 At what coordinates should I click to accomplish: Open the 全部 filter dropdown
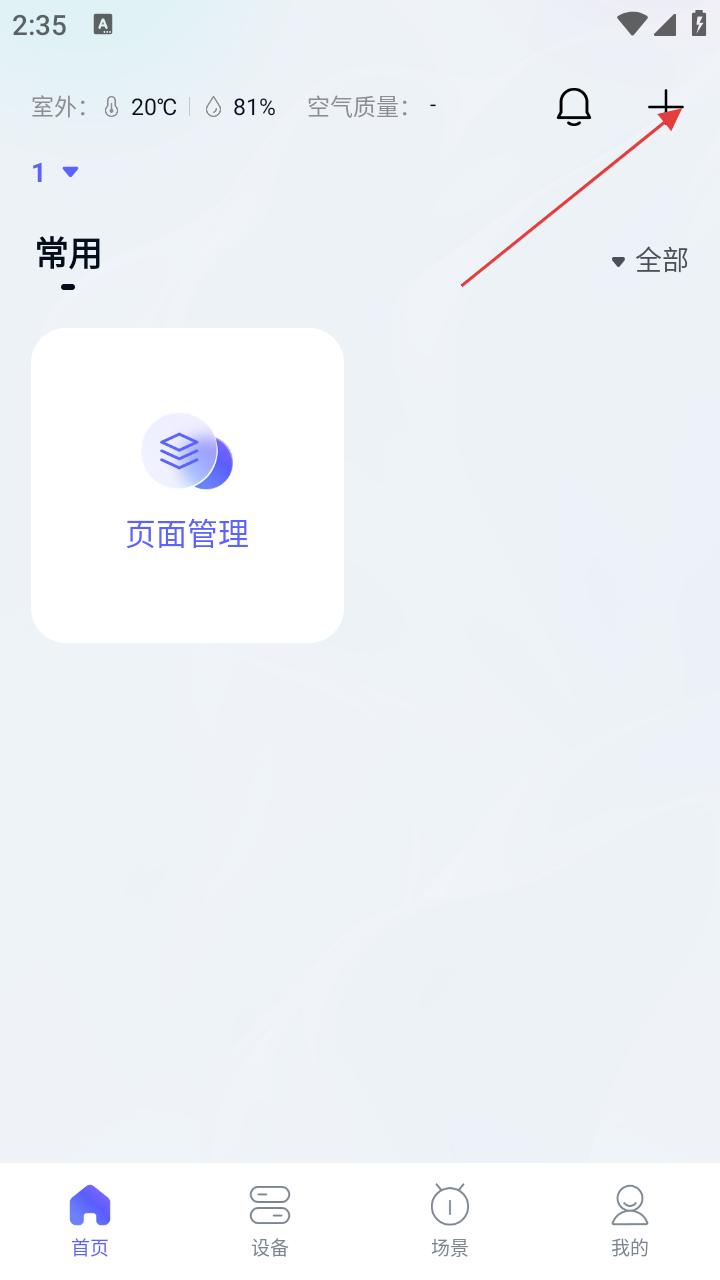tap(650, 261)
